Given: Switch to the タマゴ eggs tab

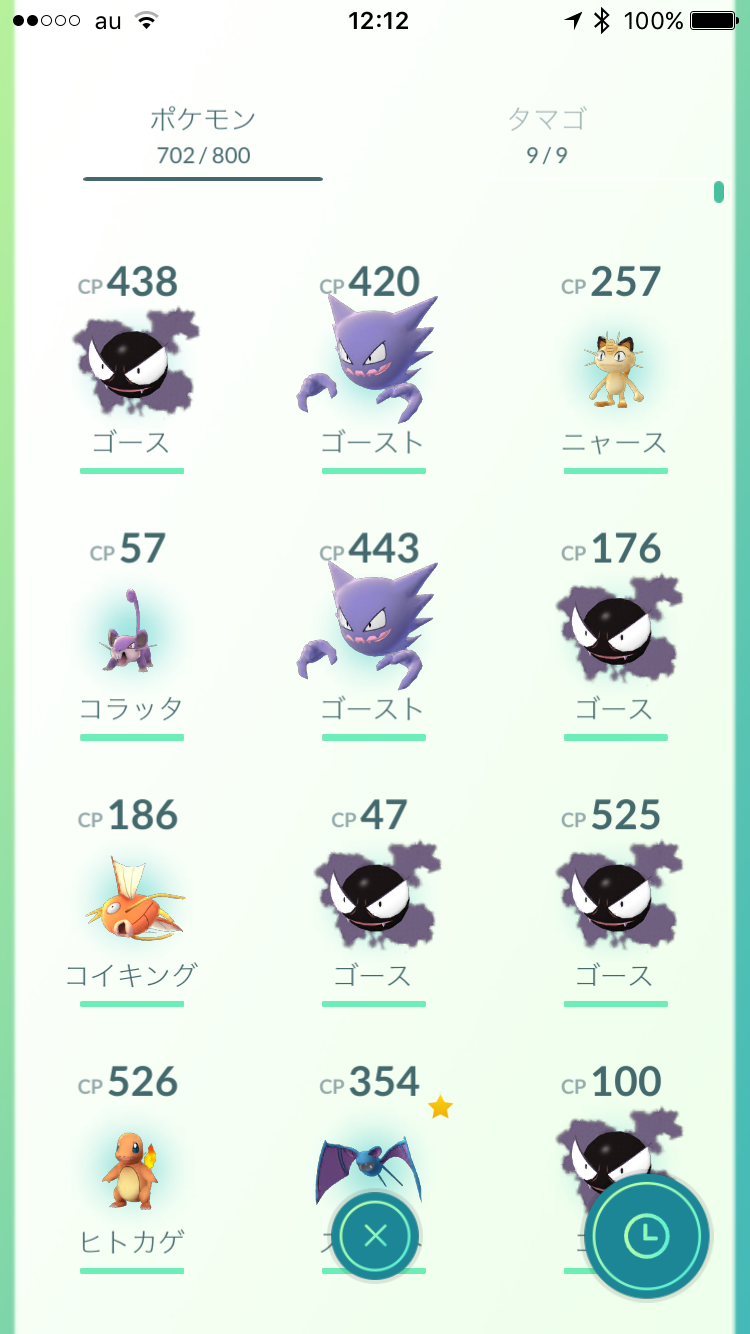Looking at the screenshot, I should pyautogui.click(x=546, y=136).
